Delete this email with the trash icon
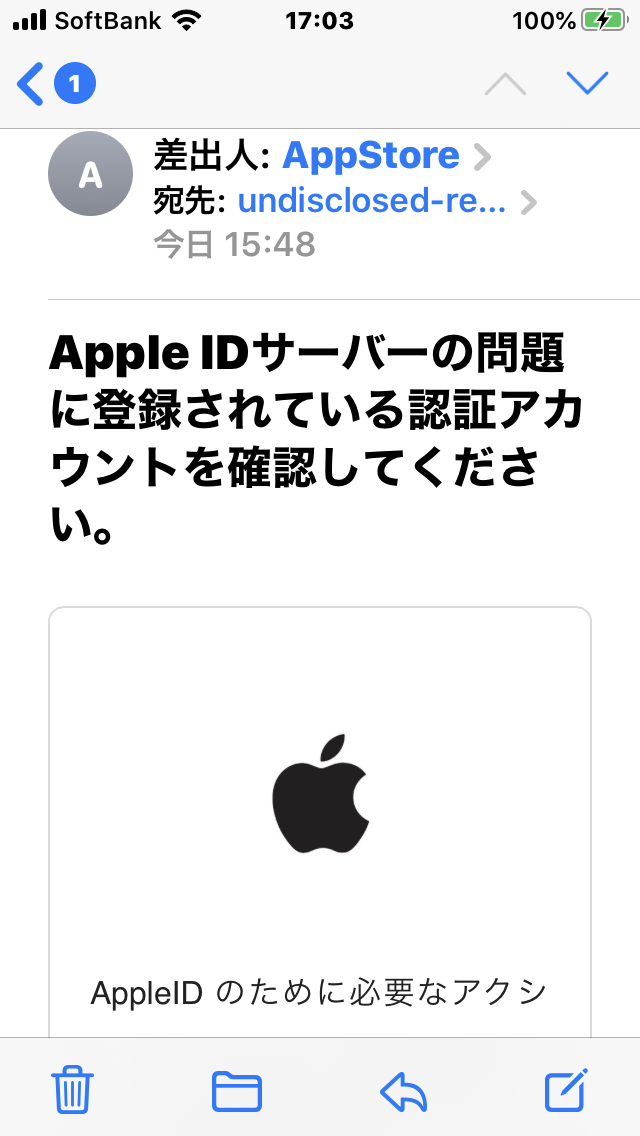This screenshot has height=1136, width=640. pyautogui.click(x=73, y=1090)
